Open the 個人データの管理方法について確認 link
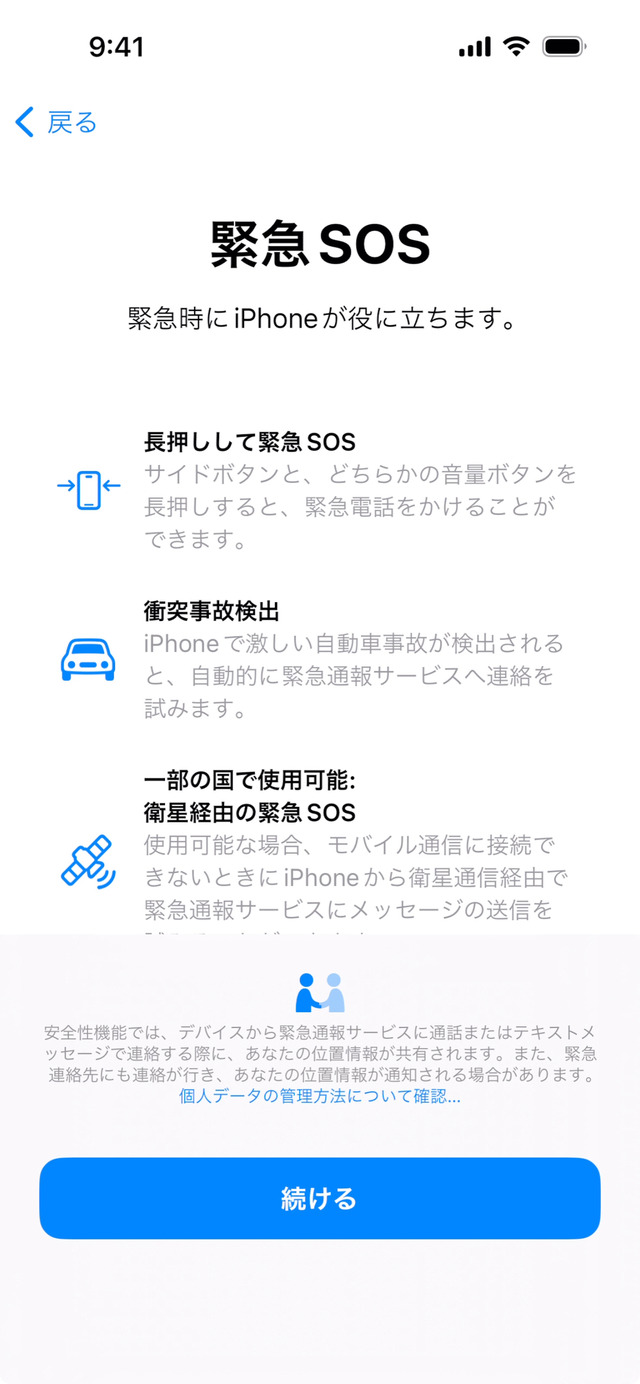 [x=319, y=1096]
